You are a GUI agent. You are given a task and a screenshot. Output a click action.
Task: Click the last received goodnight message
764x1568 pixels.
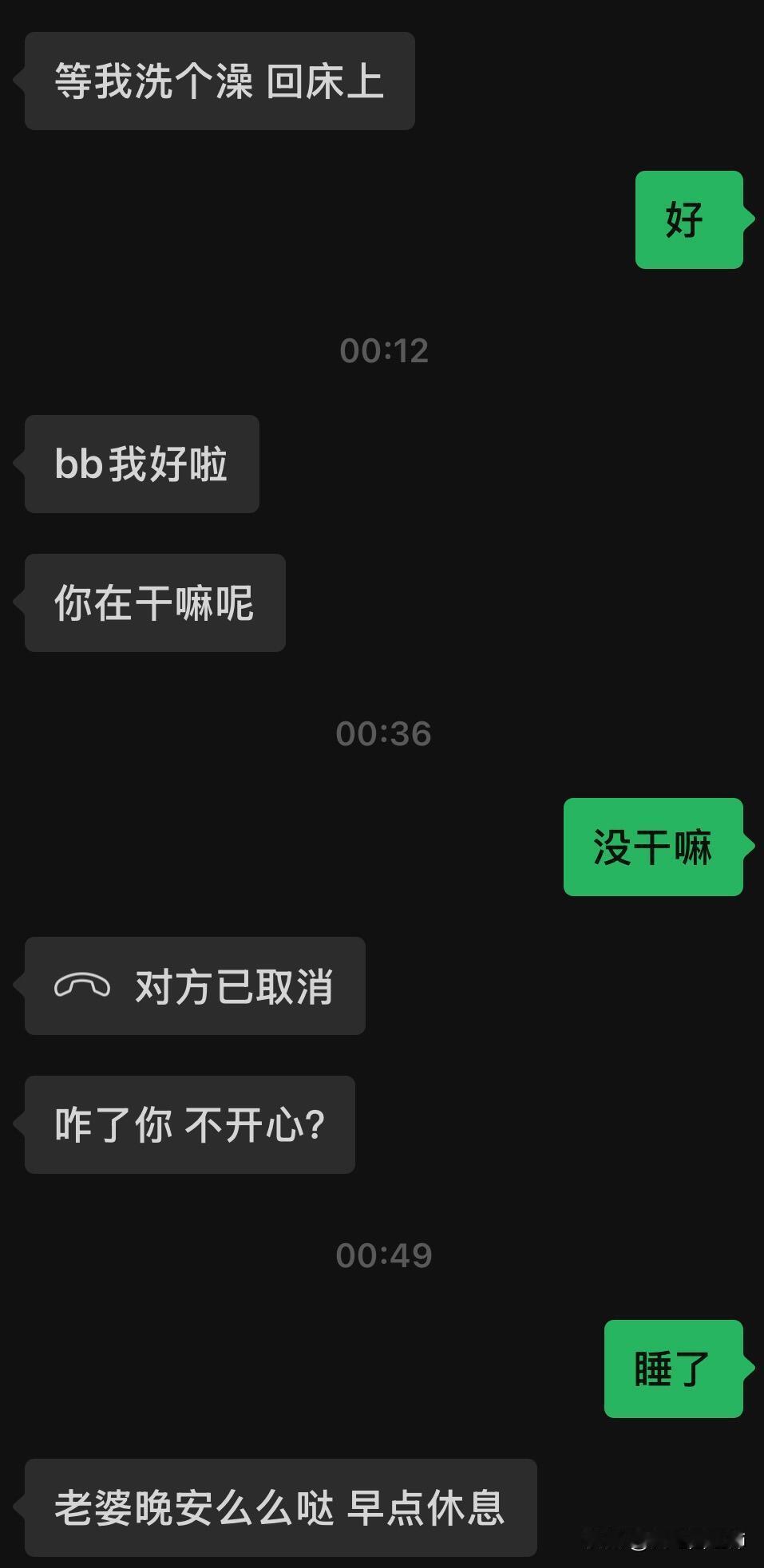coord(279,1505)
